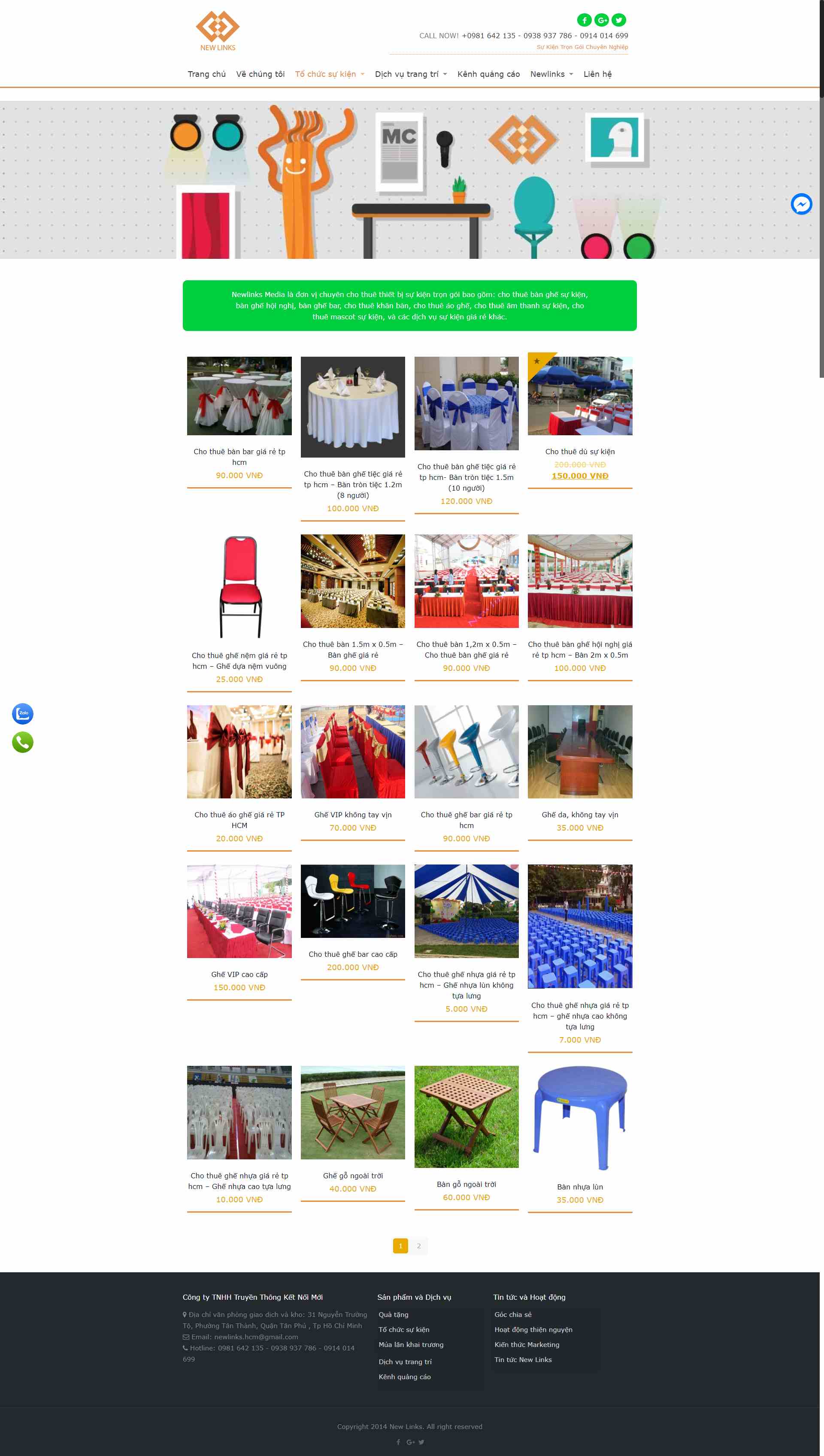Open Liên hệ page
Viewport: 824px width, 1456px height.
click(x=597, y=74)
